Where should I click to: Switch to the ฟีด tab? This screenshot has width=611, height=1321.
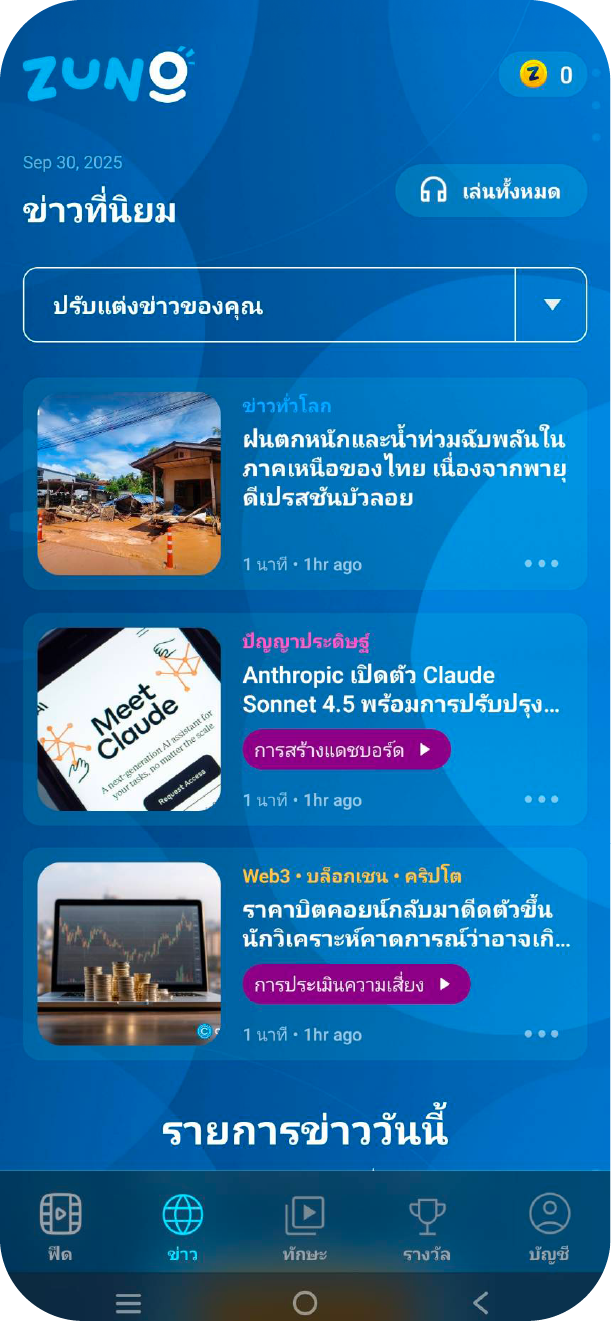click(60, 1226)
